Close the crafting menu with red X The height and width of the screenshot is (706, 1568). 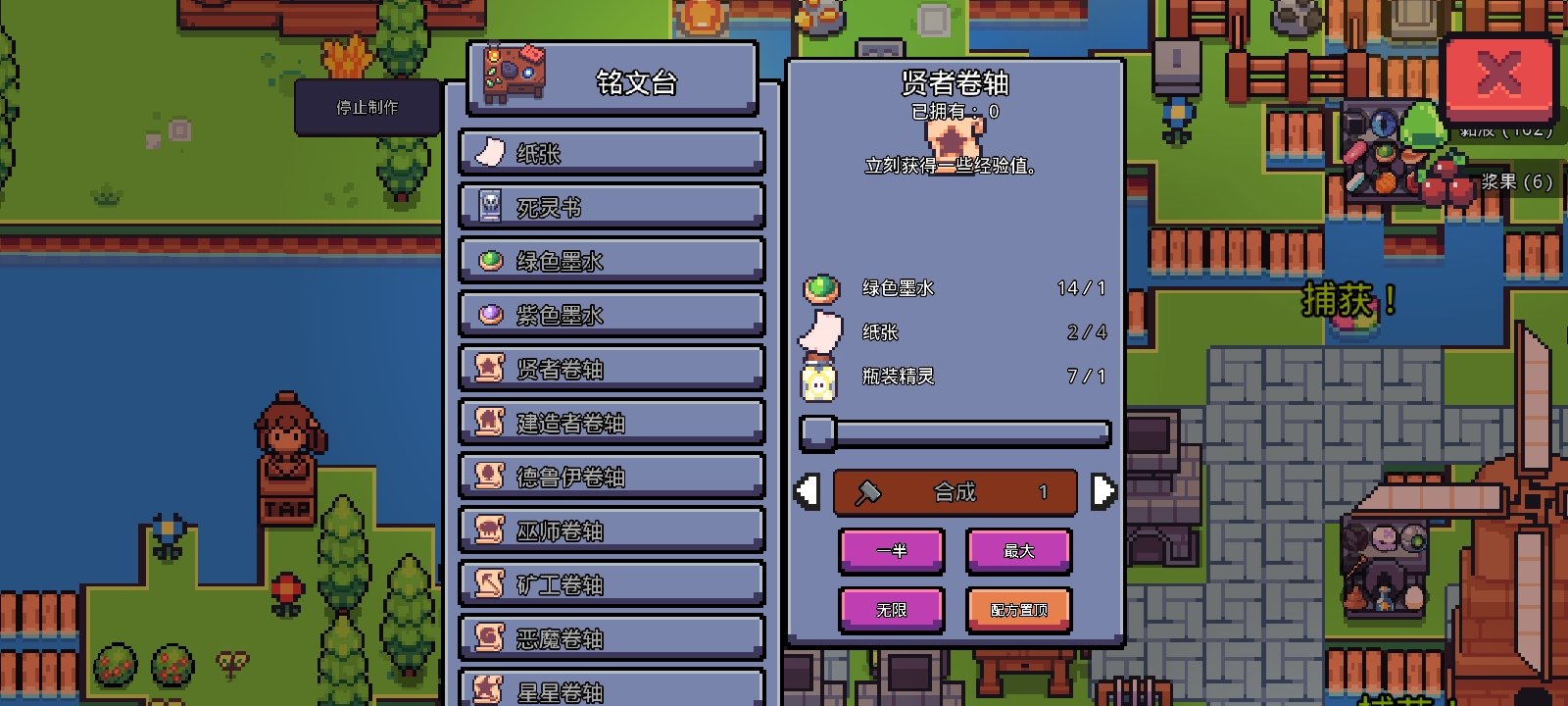coord(1498,75)
